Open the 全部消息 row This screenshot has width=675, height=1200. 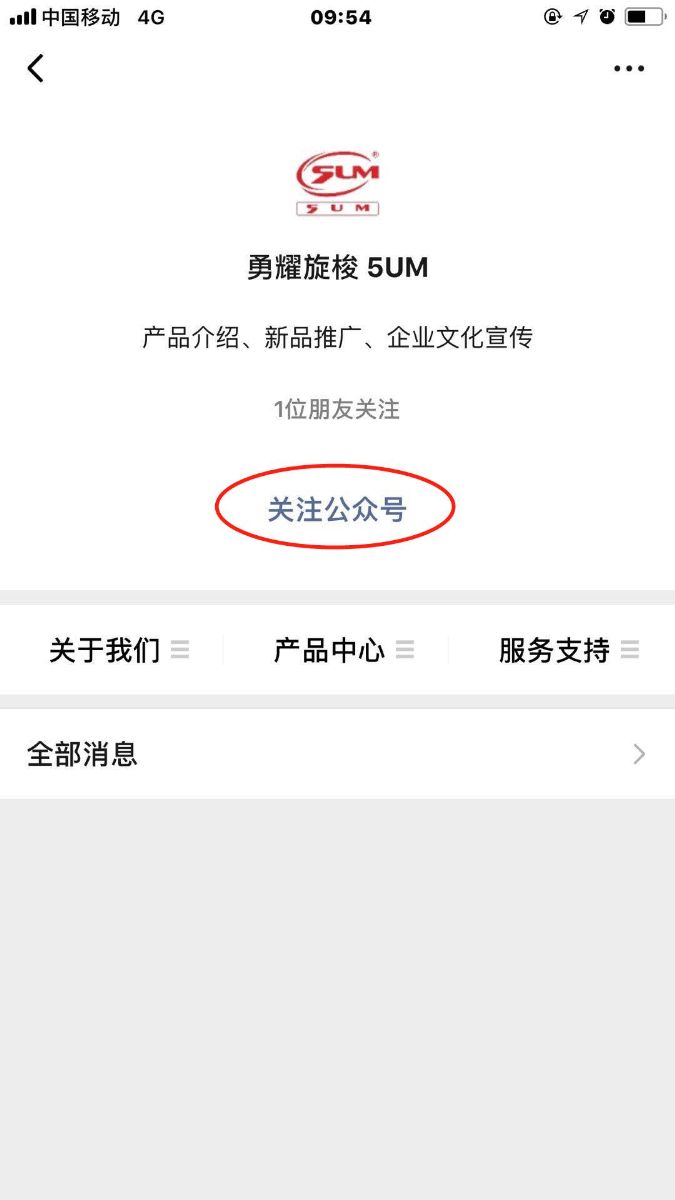tap(337, 754)
